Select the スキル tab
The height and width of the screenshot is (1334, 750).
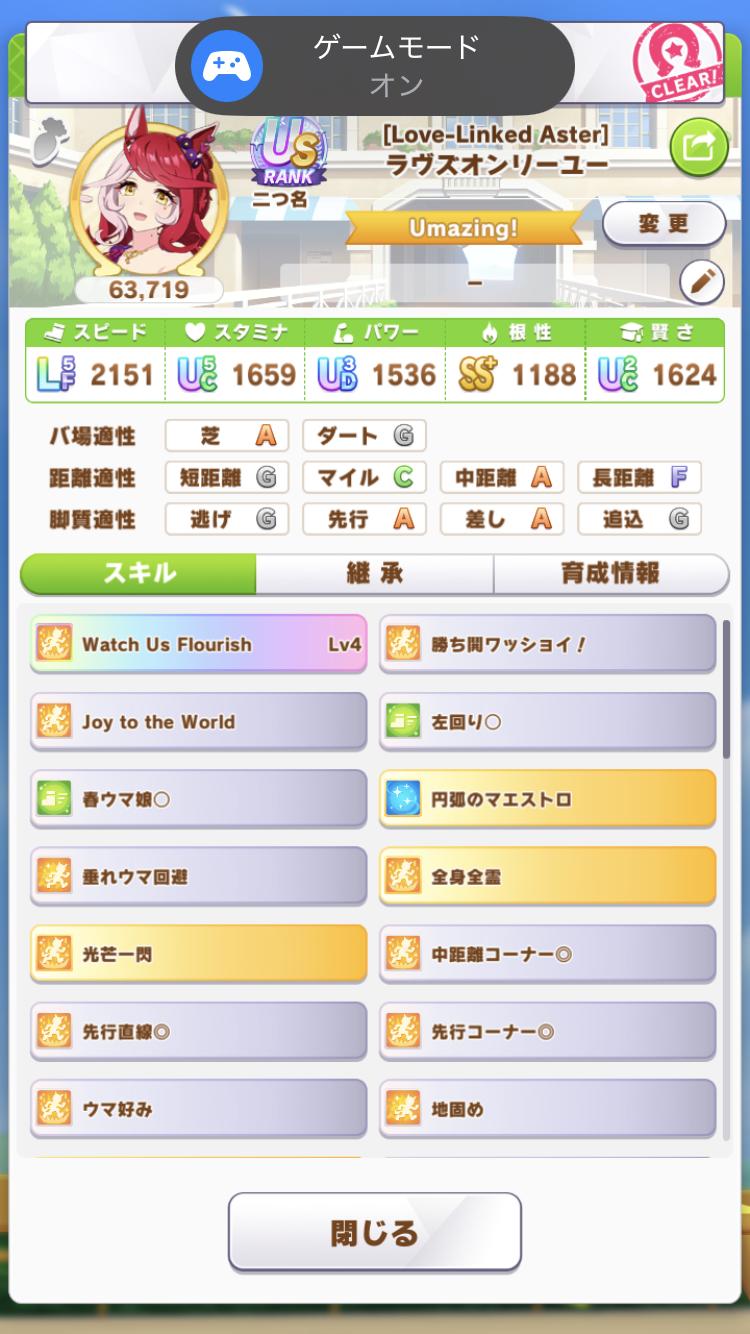pos(139,573)
